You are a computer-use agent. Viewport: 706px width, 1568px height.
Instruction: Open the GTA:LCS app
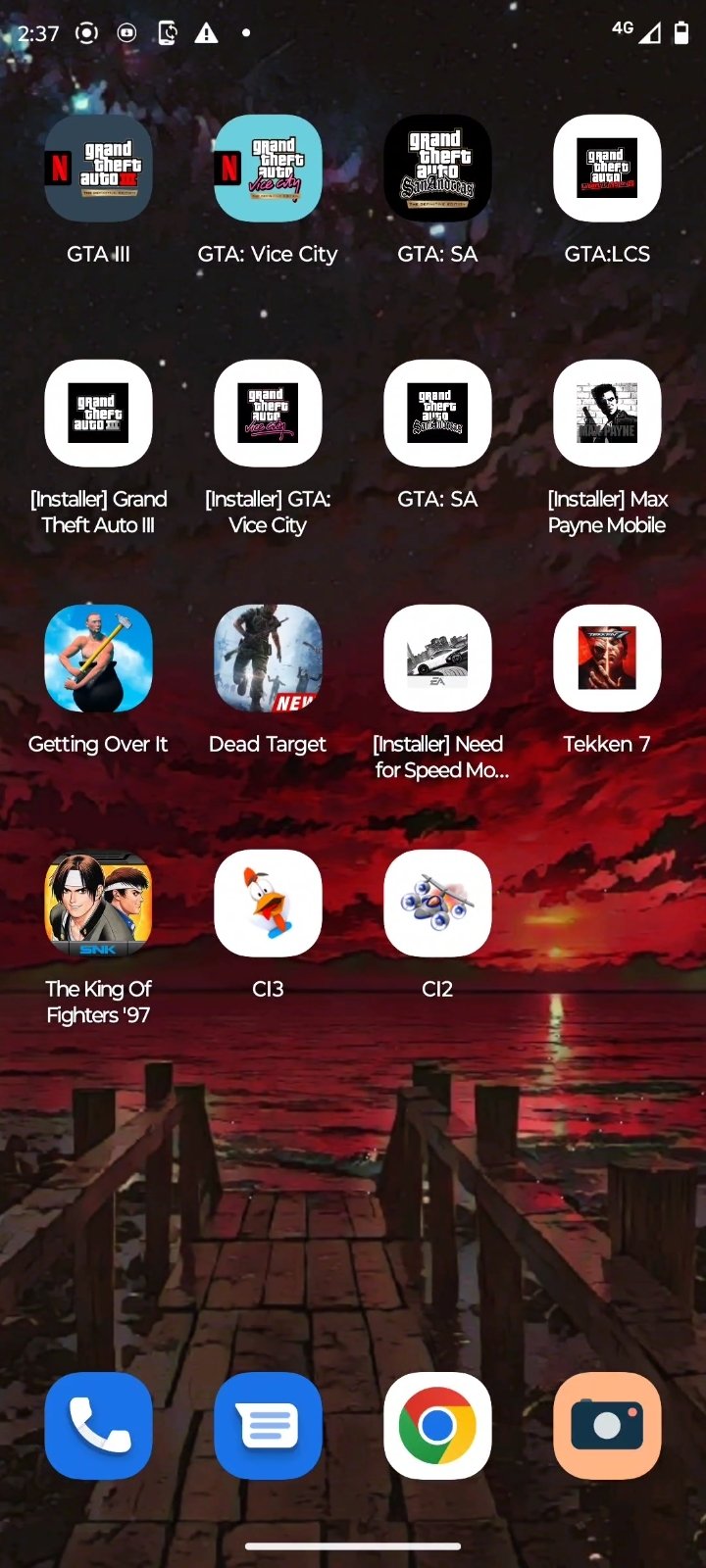click(x=607, y=169)
